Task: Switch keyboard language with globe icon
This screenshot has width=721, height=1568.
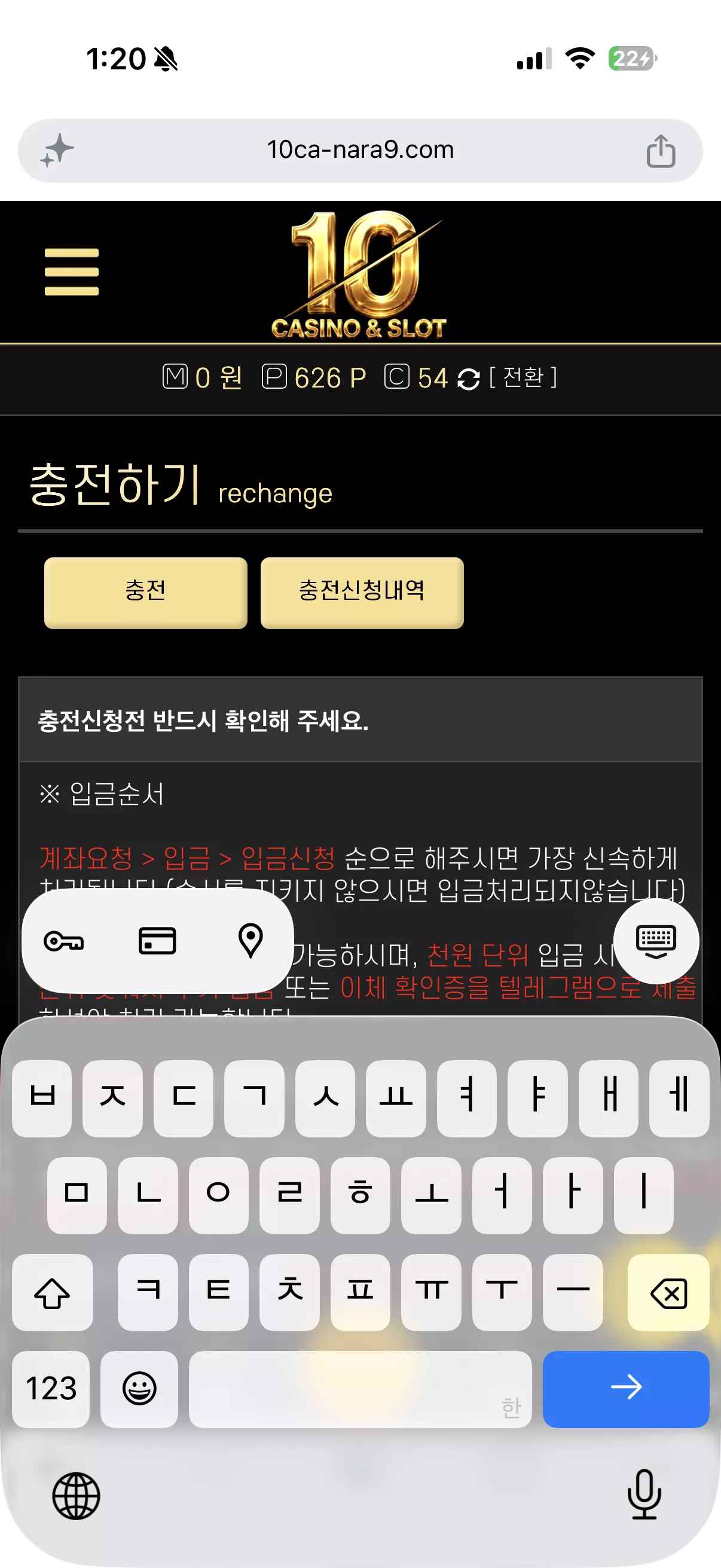Action: [x=76, y=1496]
